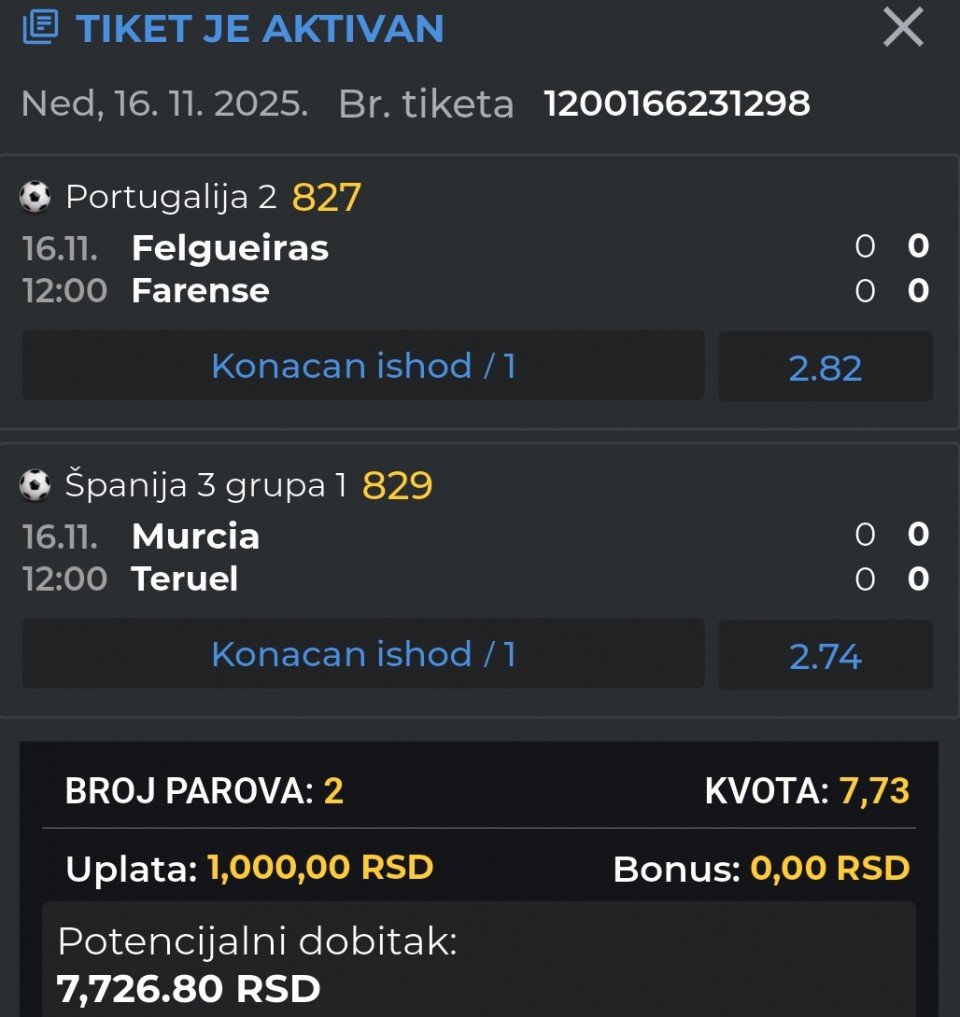960x1017 pixels.
Task: Open the Murcia vs Teruel match
Action: pyautogui.click(x=195, y=557)
